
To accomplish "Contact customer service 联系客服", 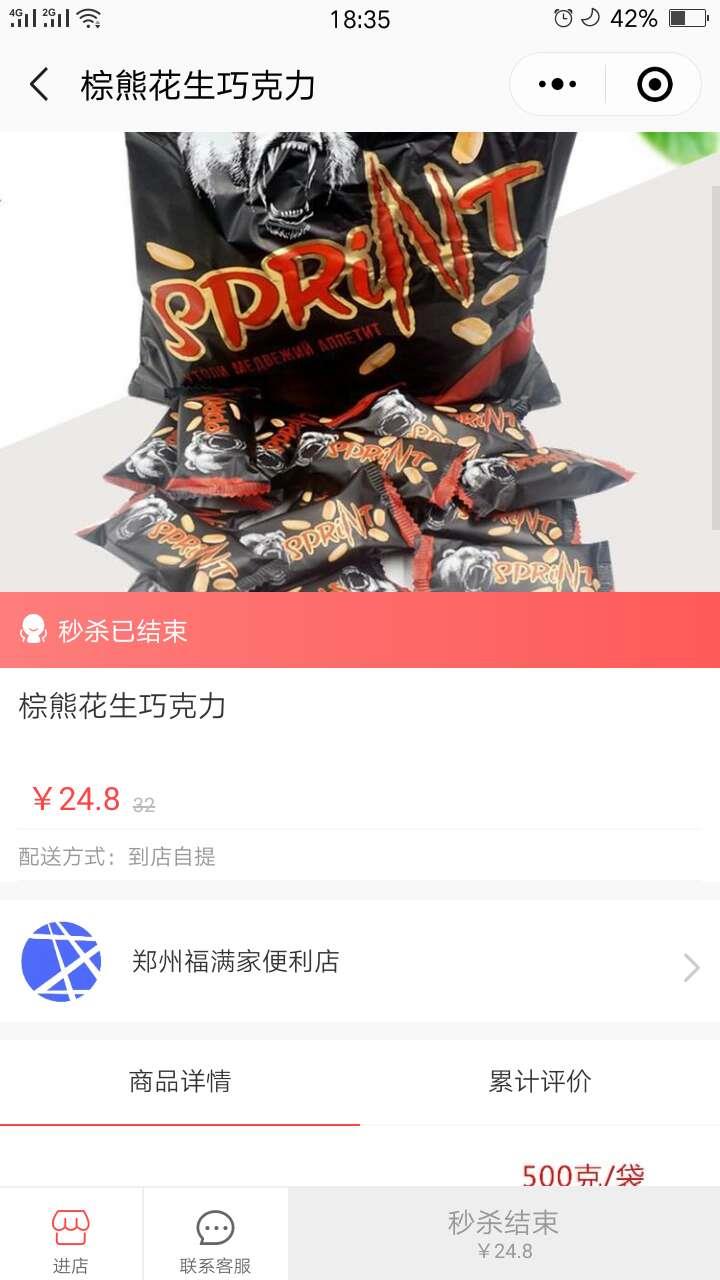I will tap(215, 1240).
